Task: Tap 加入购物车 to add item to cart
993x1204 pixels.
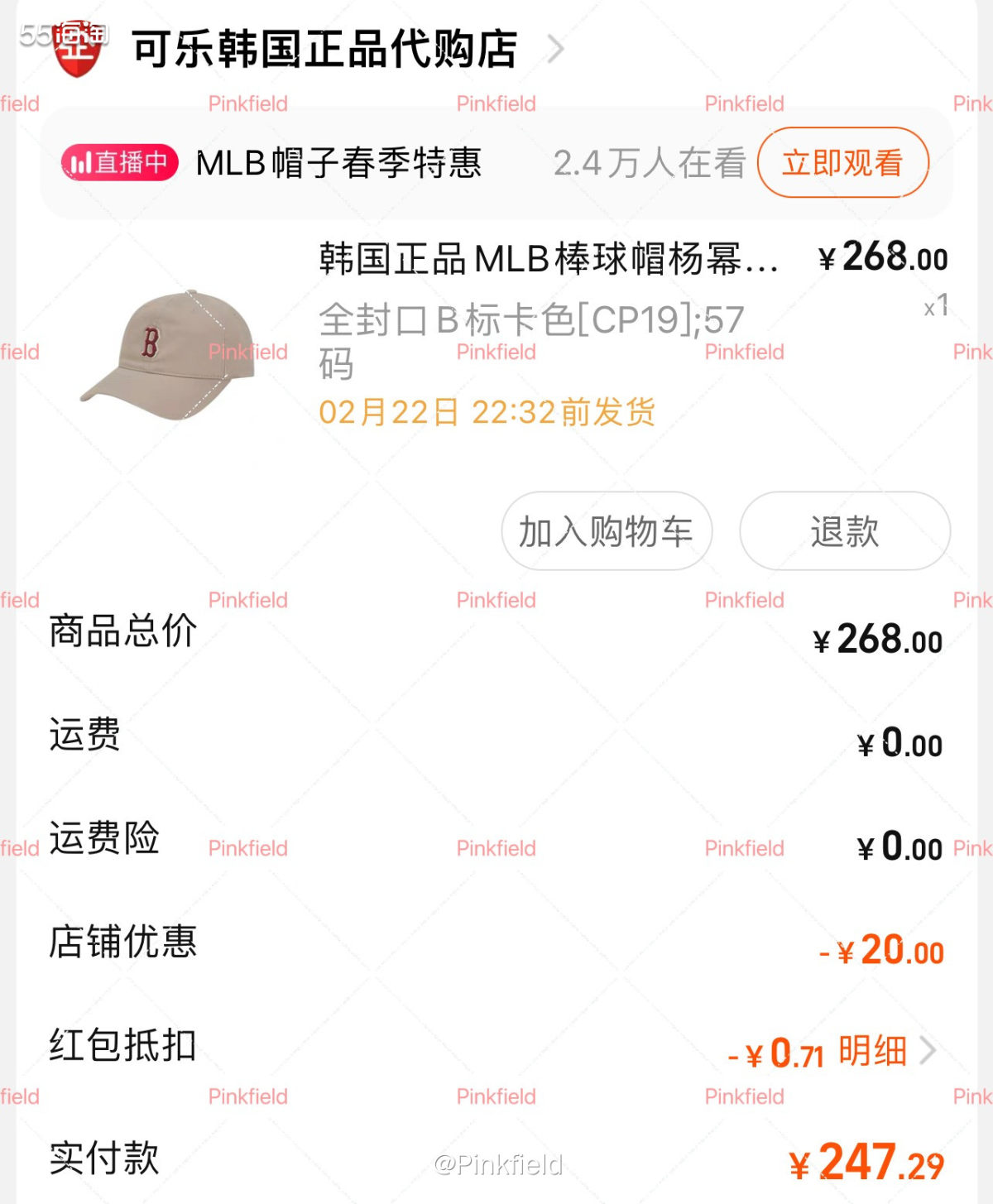Action: pos(607,532)
